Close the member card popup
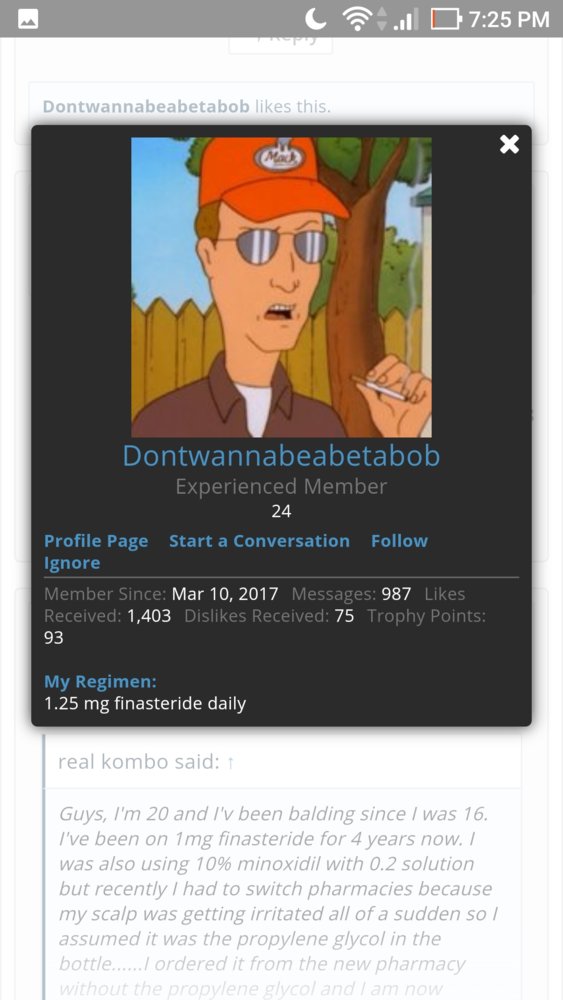563x1000 pixels. 509,145
